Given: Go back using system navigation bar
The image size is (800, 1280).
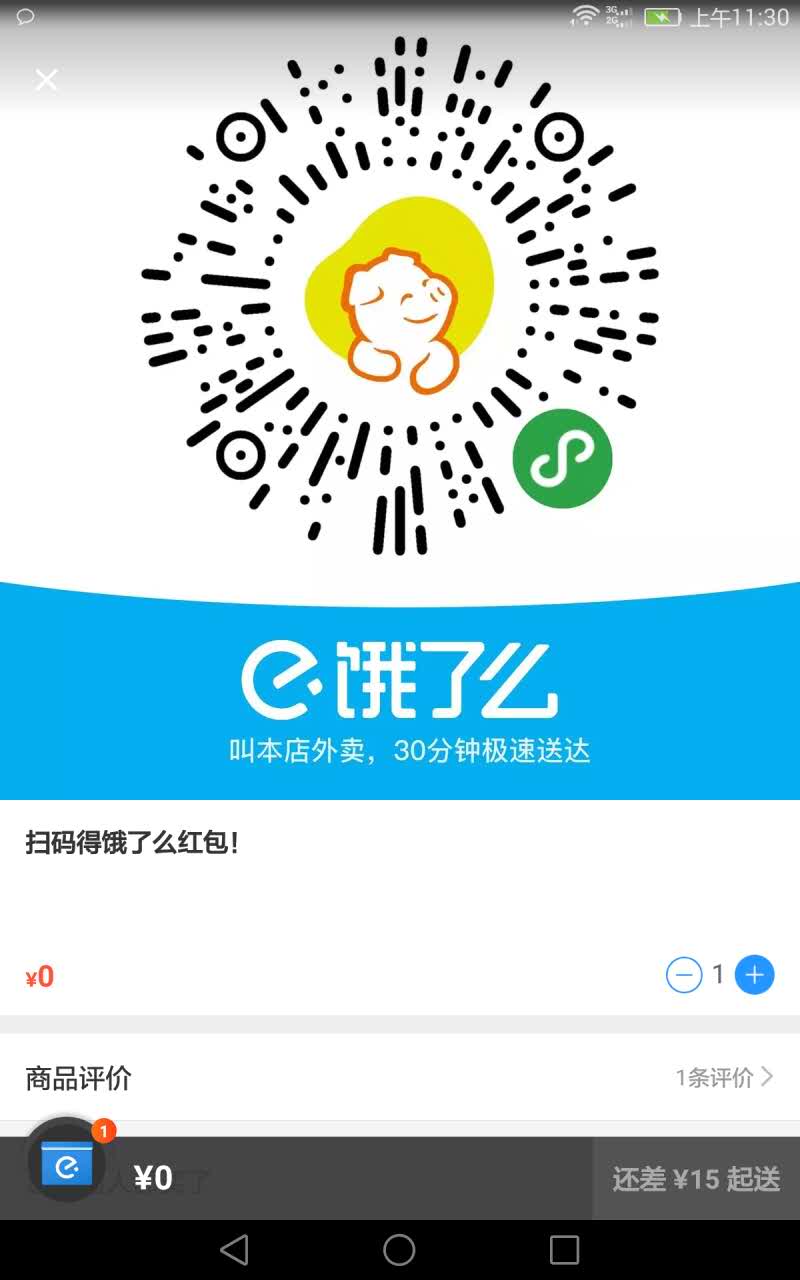Looking at the screenshot, I should tap(234, 1249).
